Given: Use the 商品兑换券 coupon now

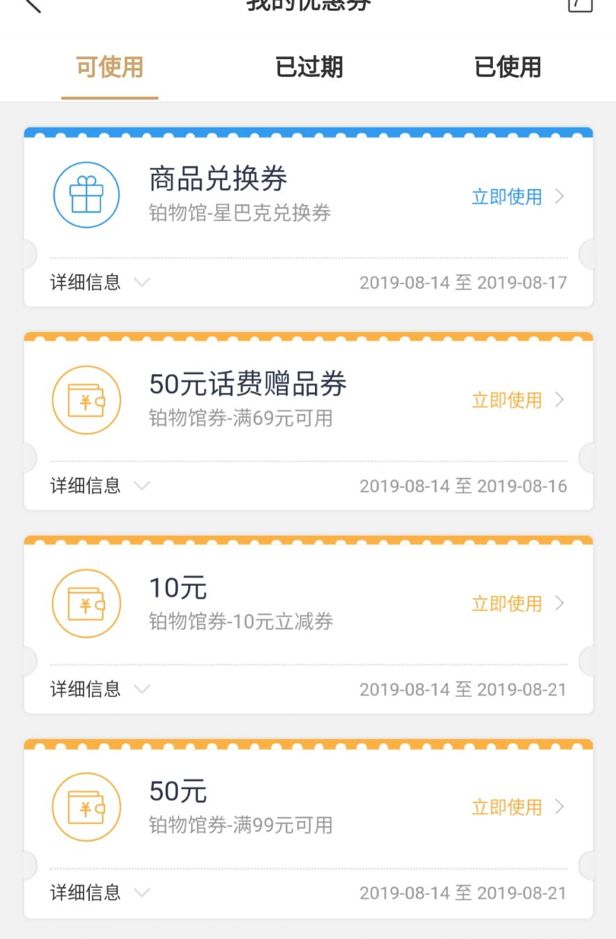Looking at the screenshot, I should point(517,196).
